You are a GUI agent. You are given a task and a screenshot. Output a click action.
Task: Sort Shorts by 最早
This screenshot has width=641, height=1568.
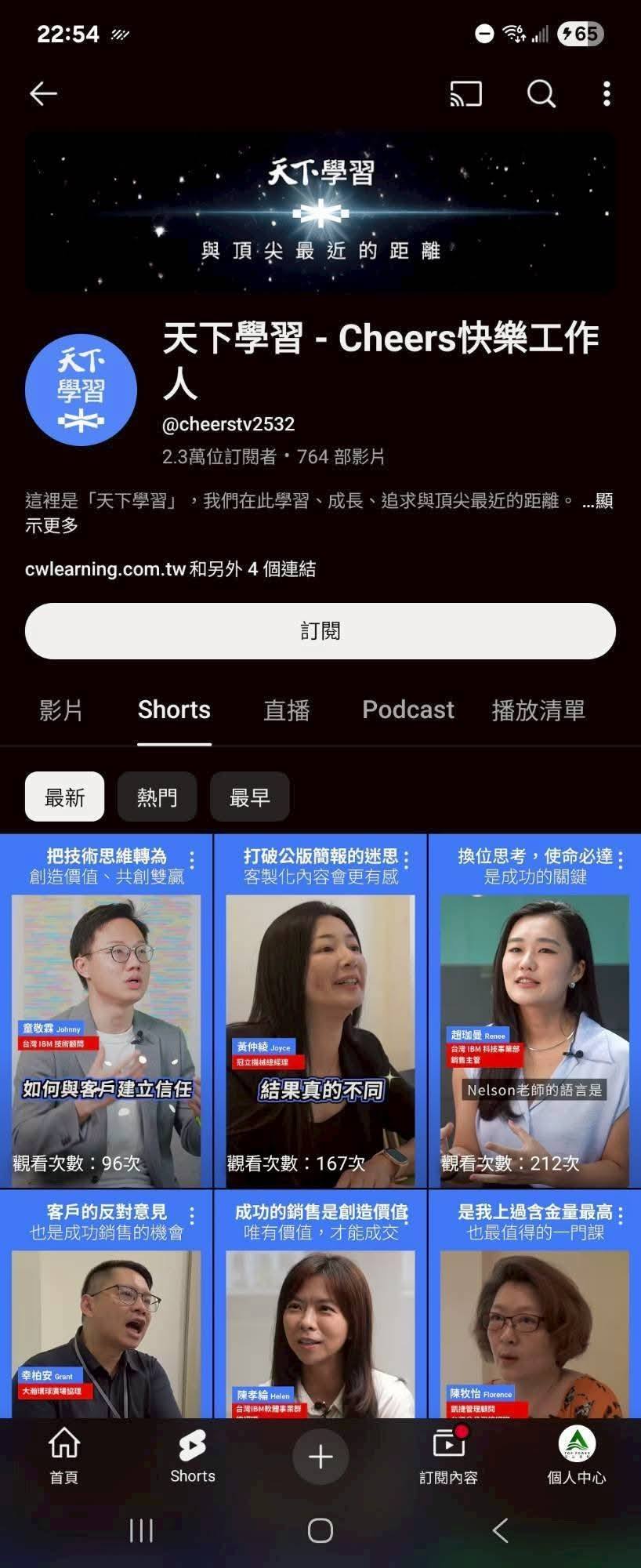click(x=249, y=797)
